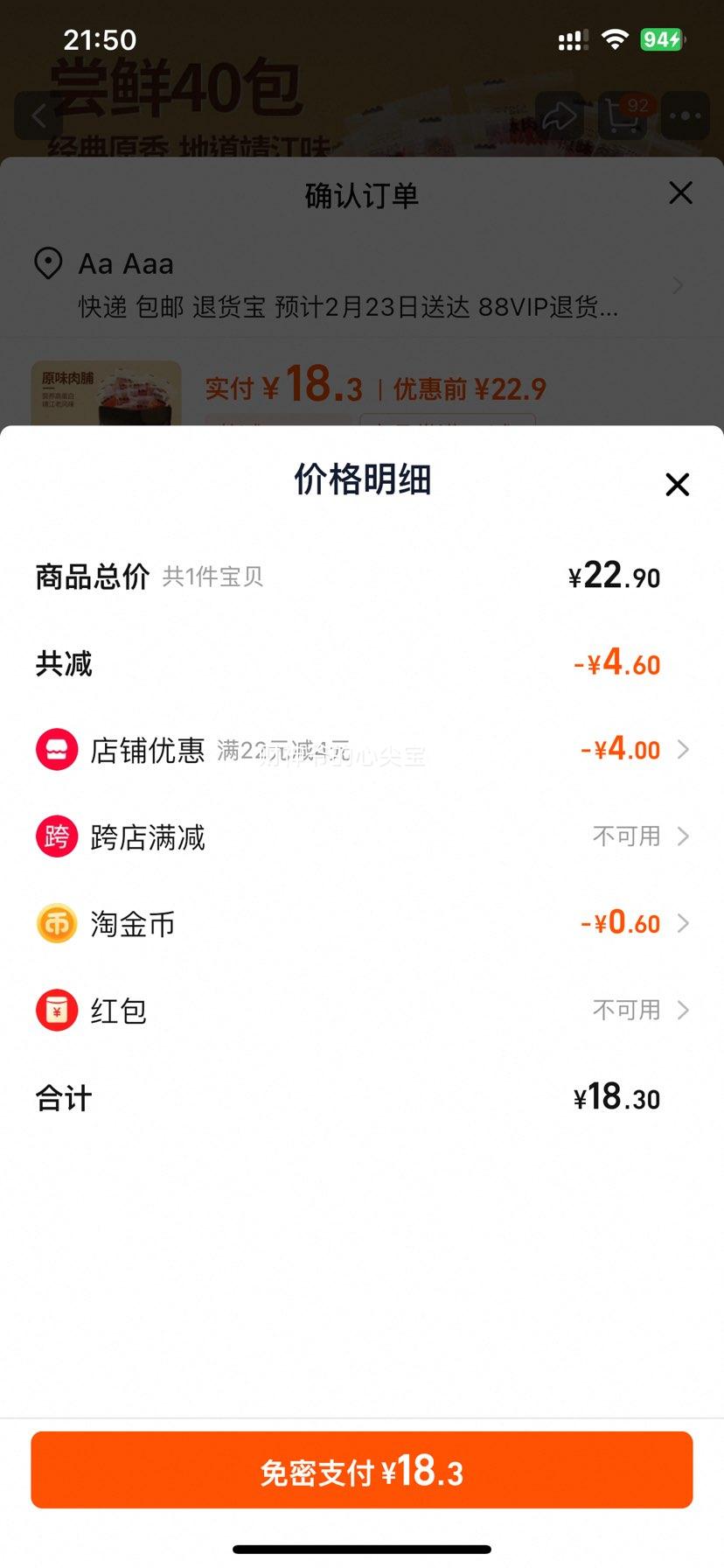Close the 价格明细 price detail panel
The width and height of the screenshot is (724, 1568).
pyautogui.click(x=677, y=484)
